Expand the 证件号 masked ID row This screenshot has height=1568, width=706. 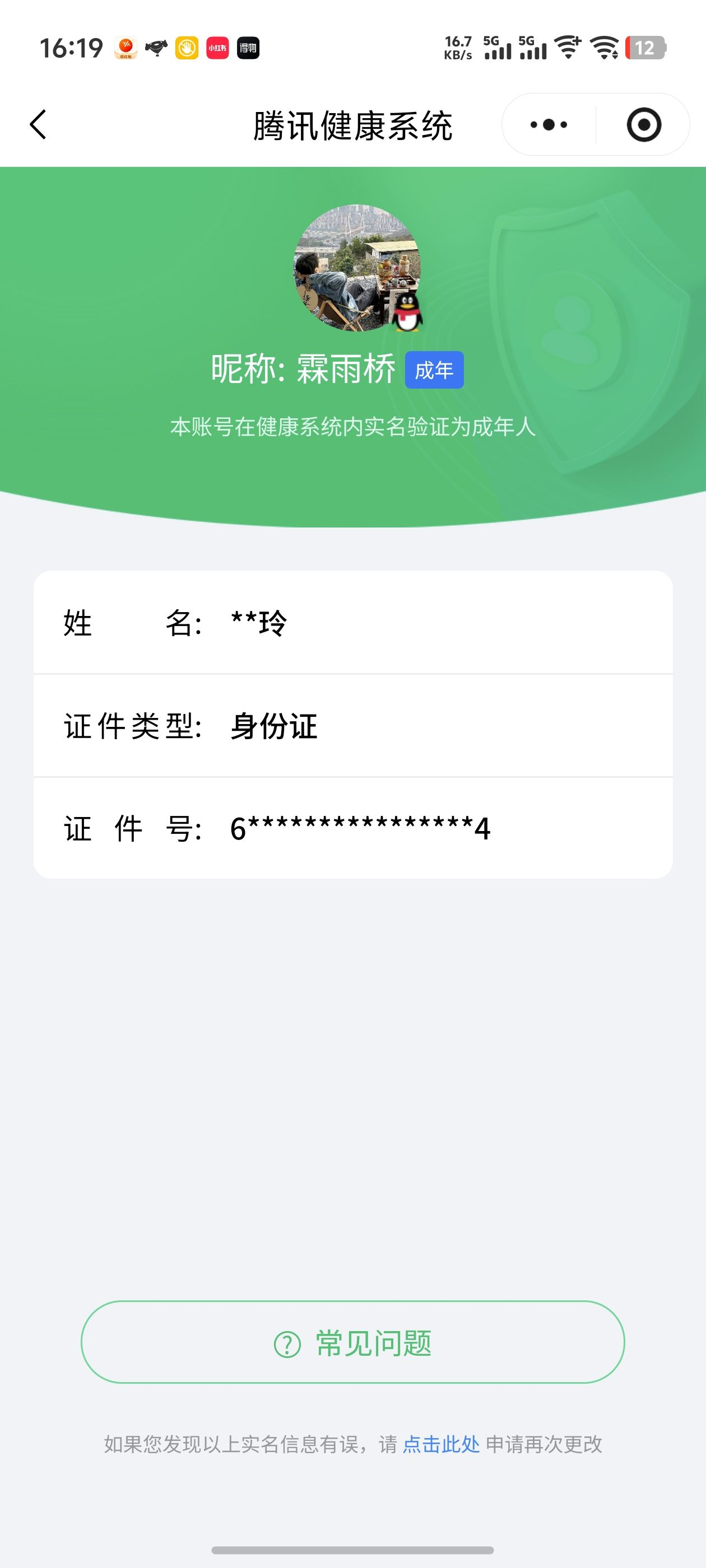pos(354,828)
